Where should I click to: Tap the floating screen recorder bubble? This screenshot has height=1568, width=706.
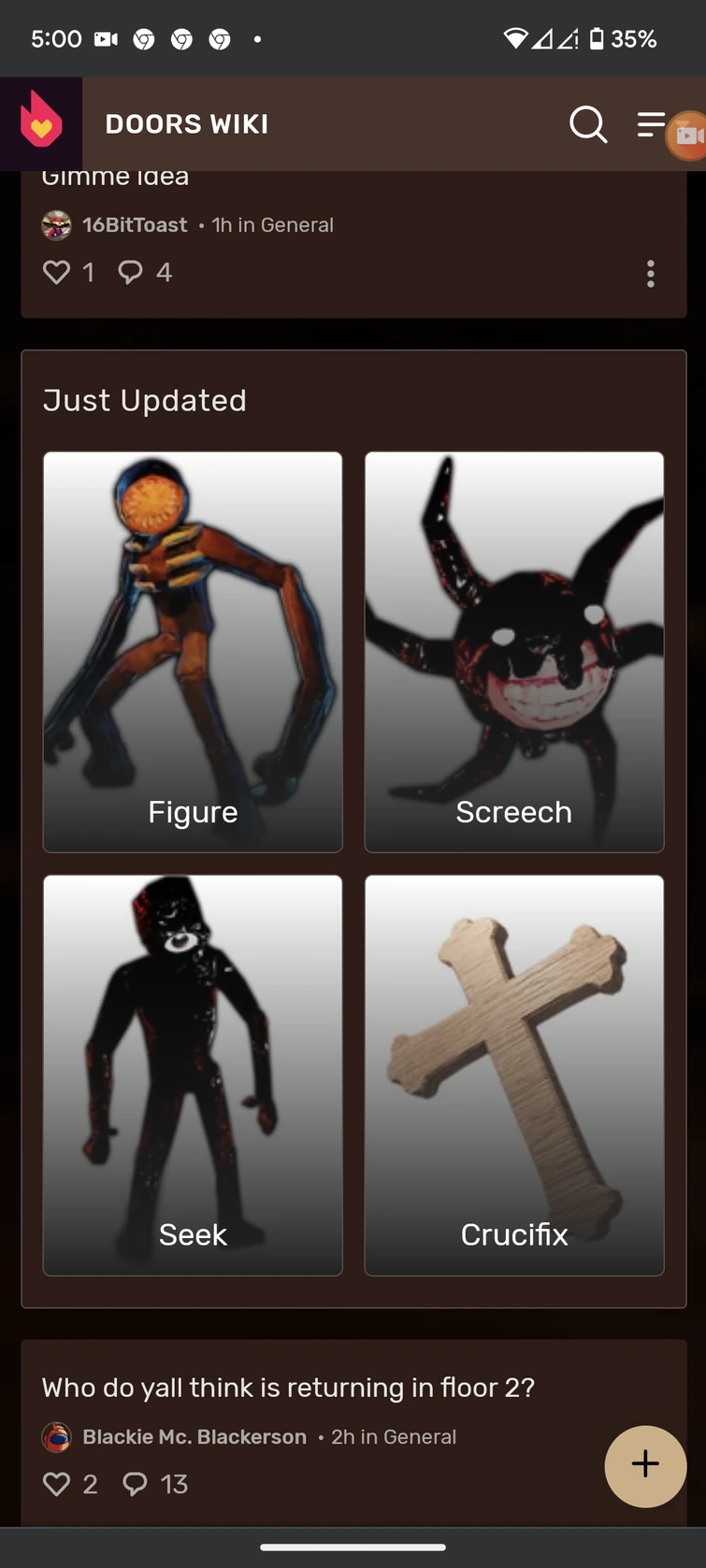coord(688,136)
